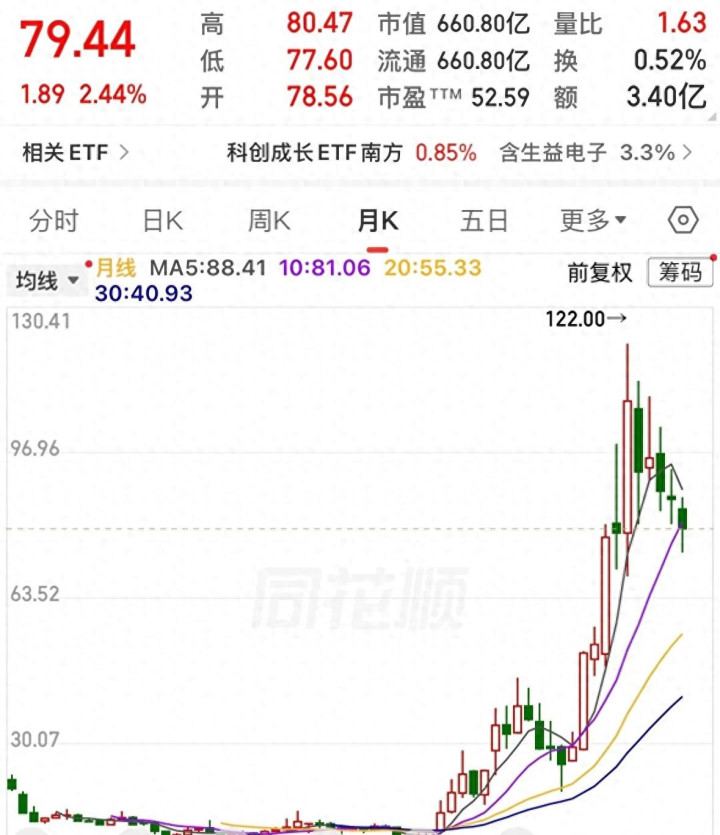Expand the 更多 period dropdown
This screenshot has width=720, height=835.
pos(593,220)
